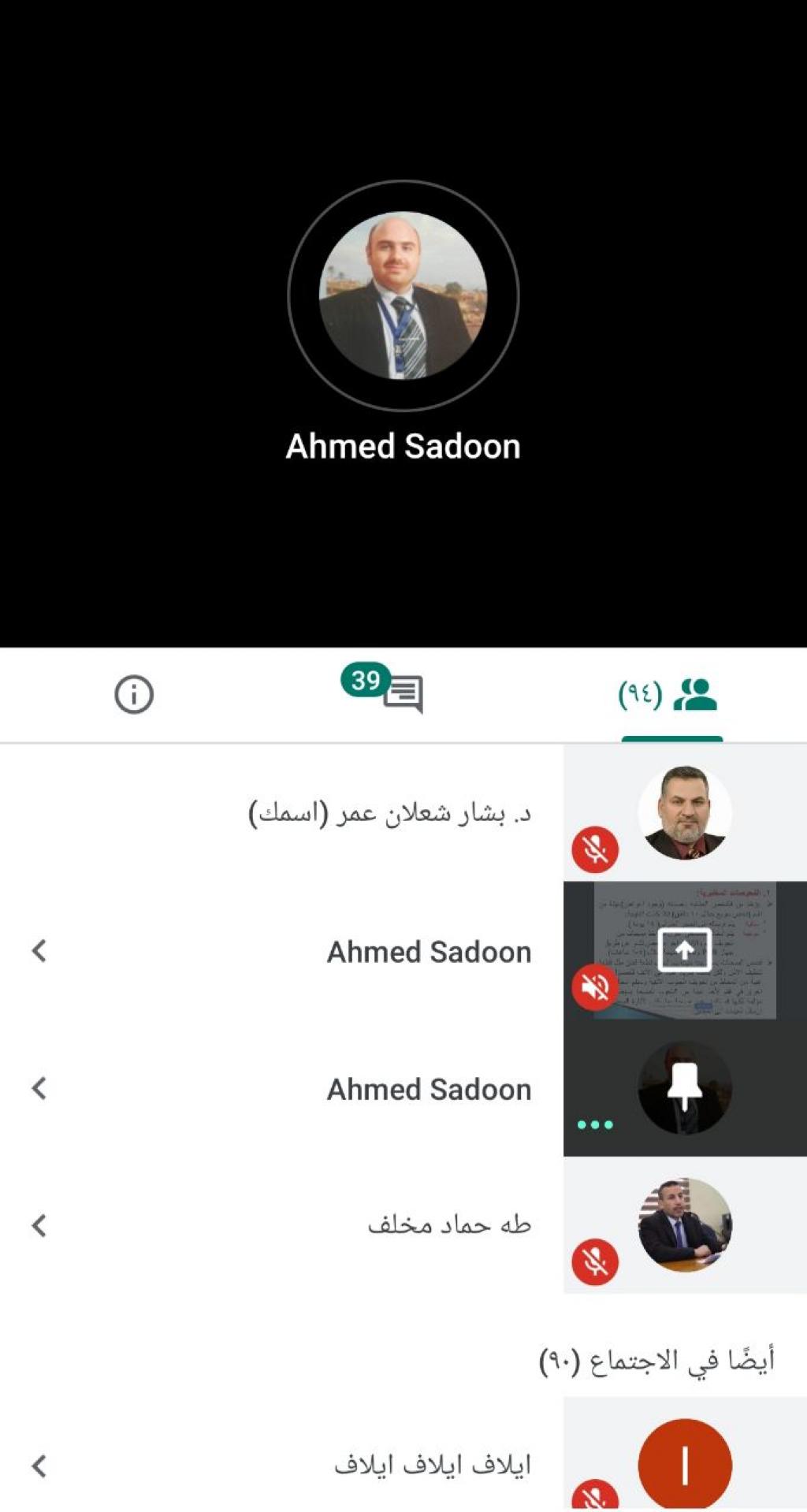This screenshot has width=807, height=1512.
Task: Expand options for Ahmed Sadoon's screen-share row
Action: (x=39, y=951)
